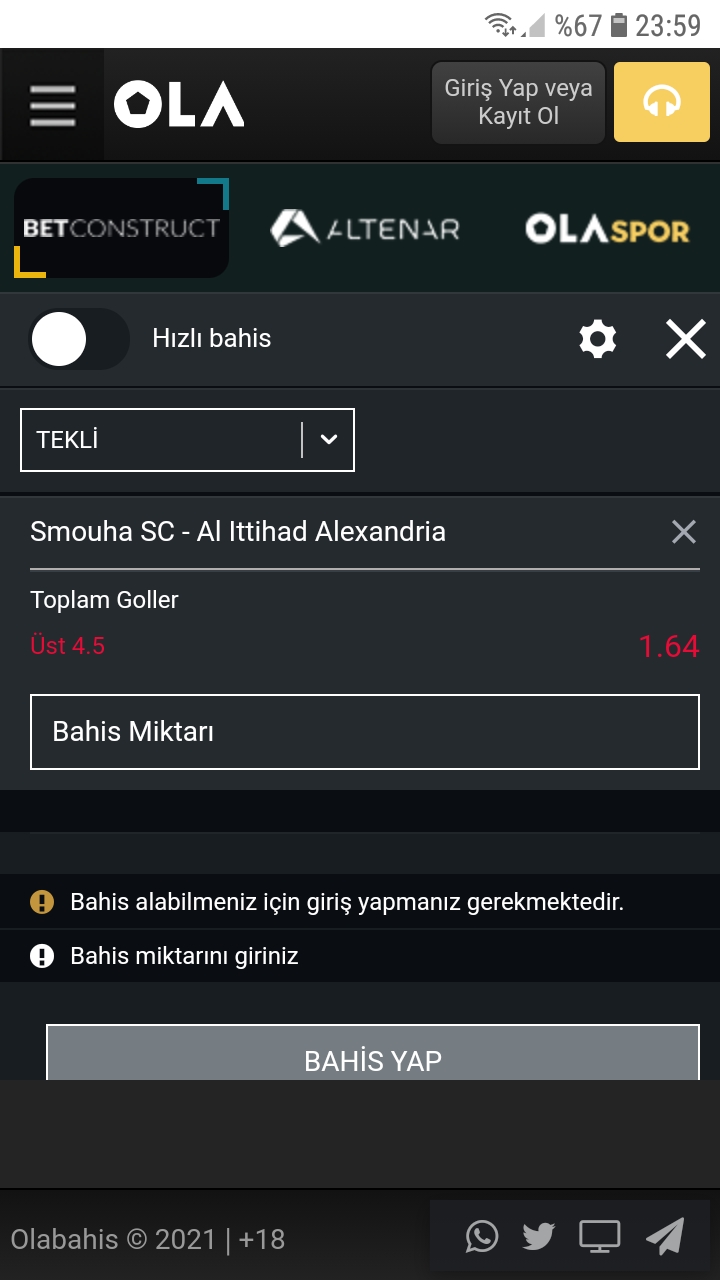The image size is (720, 1280).
Task: Expand the TEKLİ bet type dropdown
Action: pyautogui.click(x=187, y=440)
